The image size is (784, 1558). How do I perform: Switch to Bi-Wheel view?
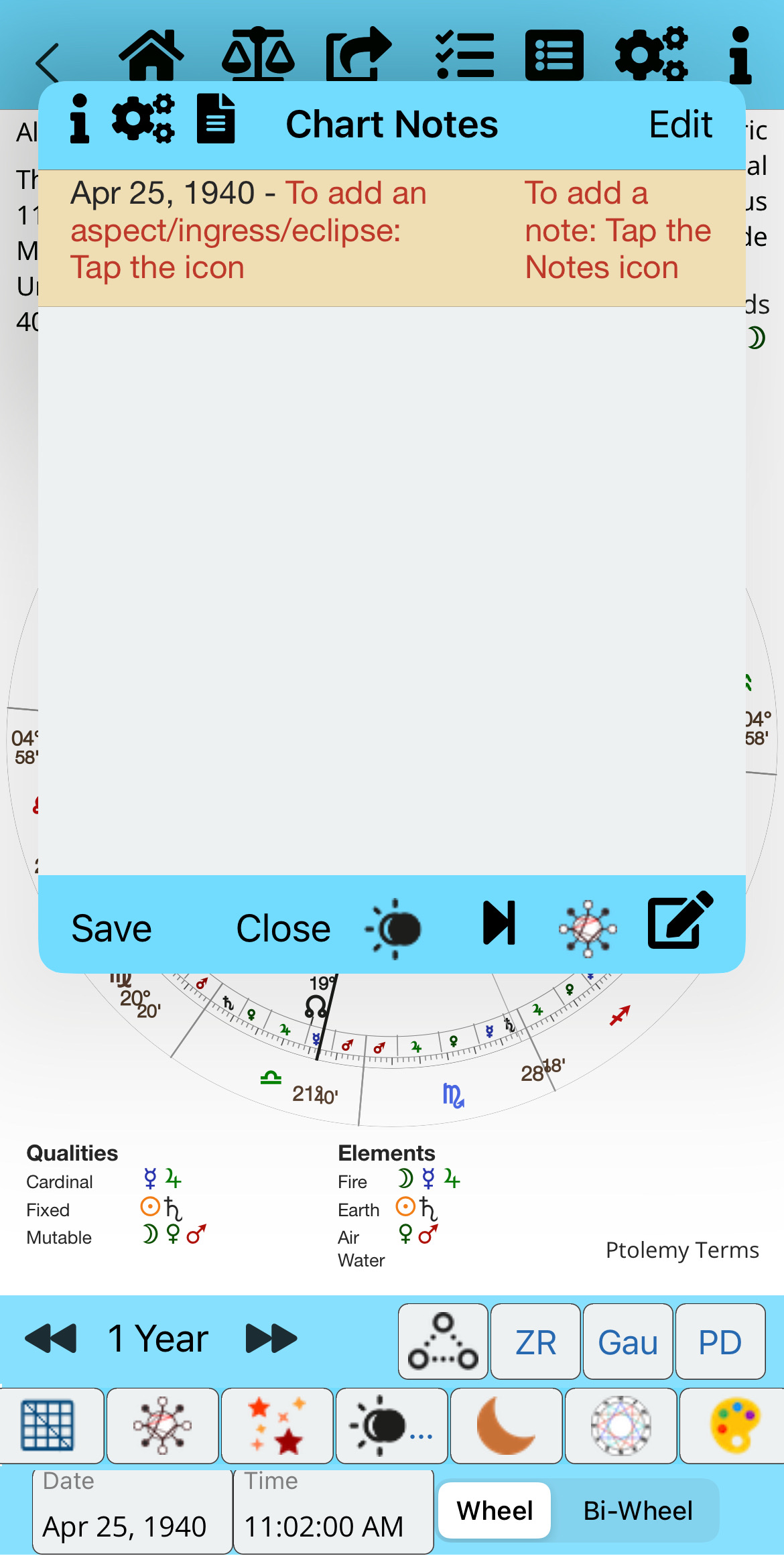(x=637, y=1511)
